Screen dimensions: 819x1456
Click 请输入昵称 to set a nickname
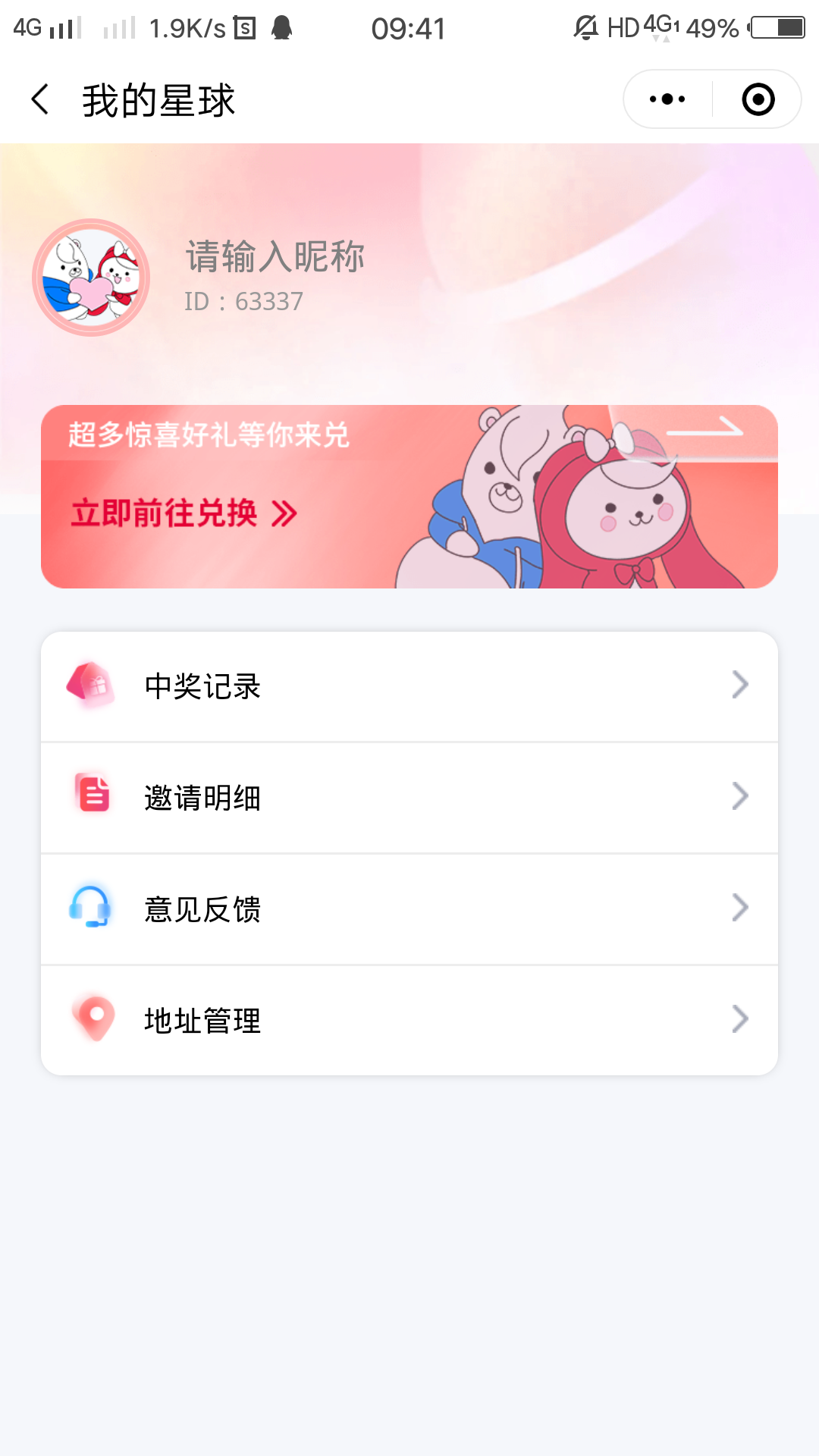click(275, 257)
